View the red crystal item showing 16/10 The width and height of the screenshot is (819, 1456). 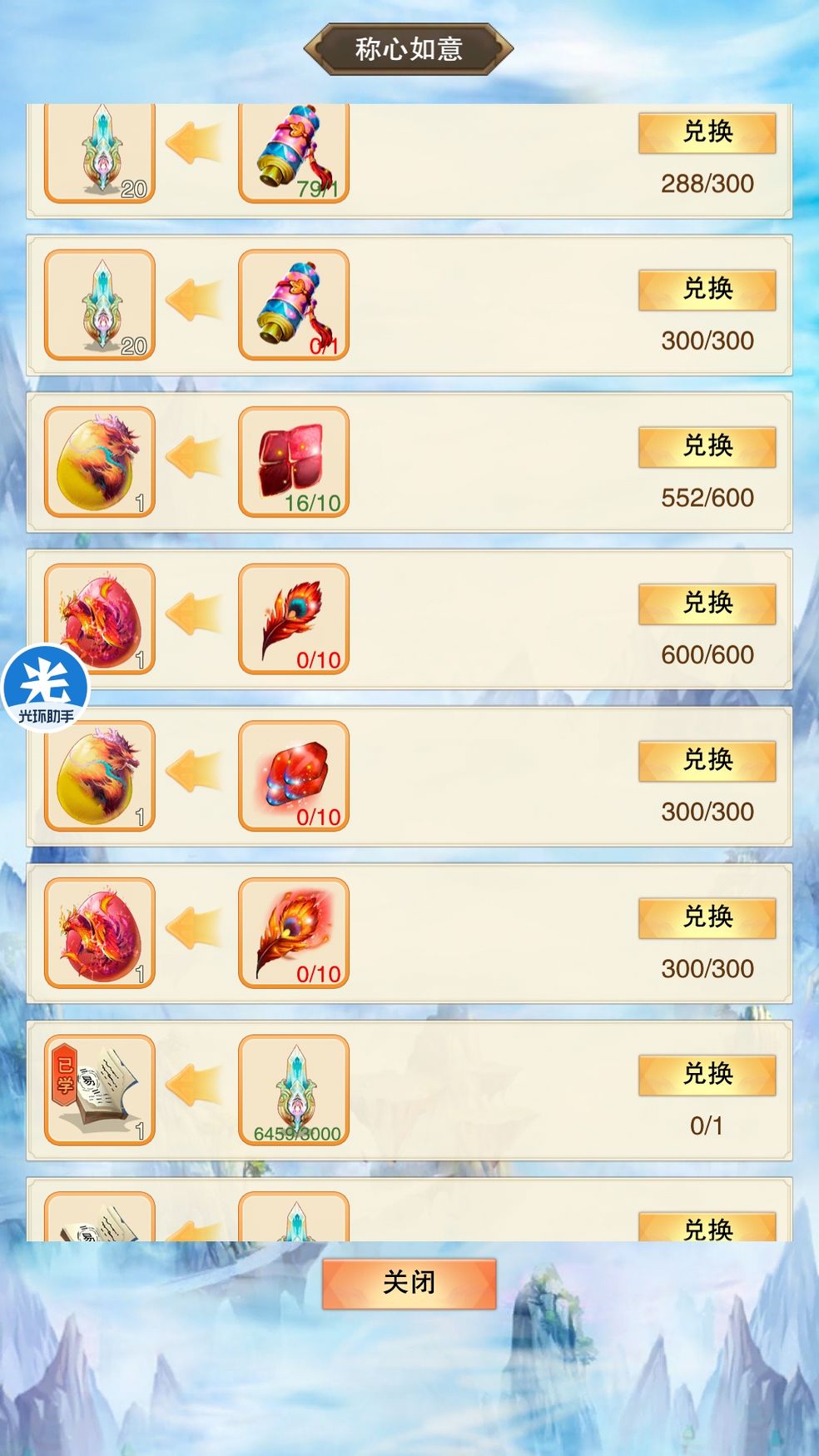coord(294,462)
